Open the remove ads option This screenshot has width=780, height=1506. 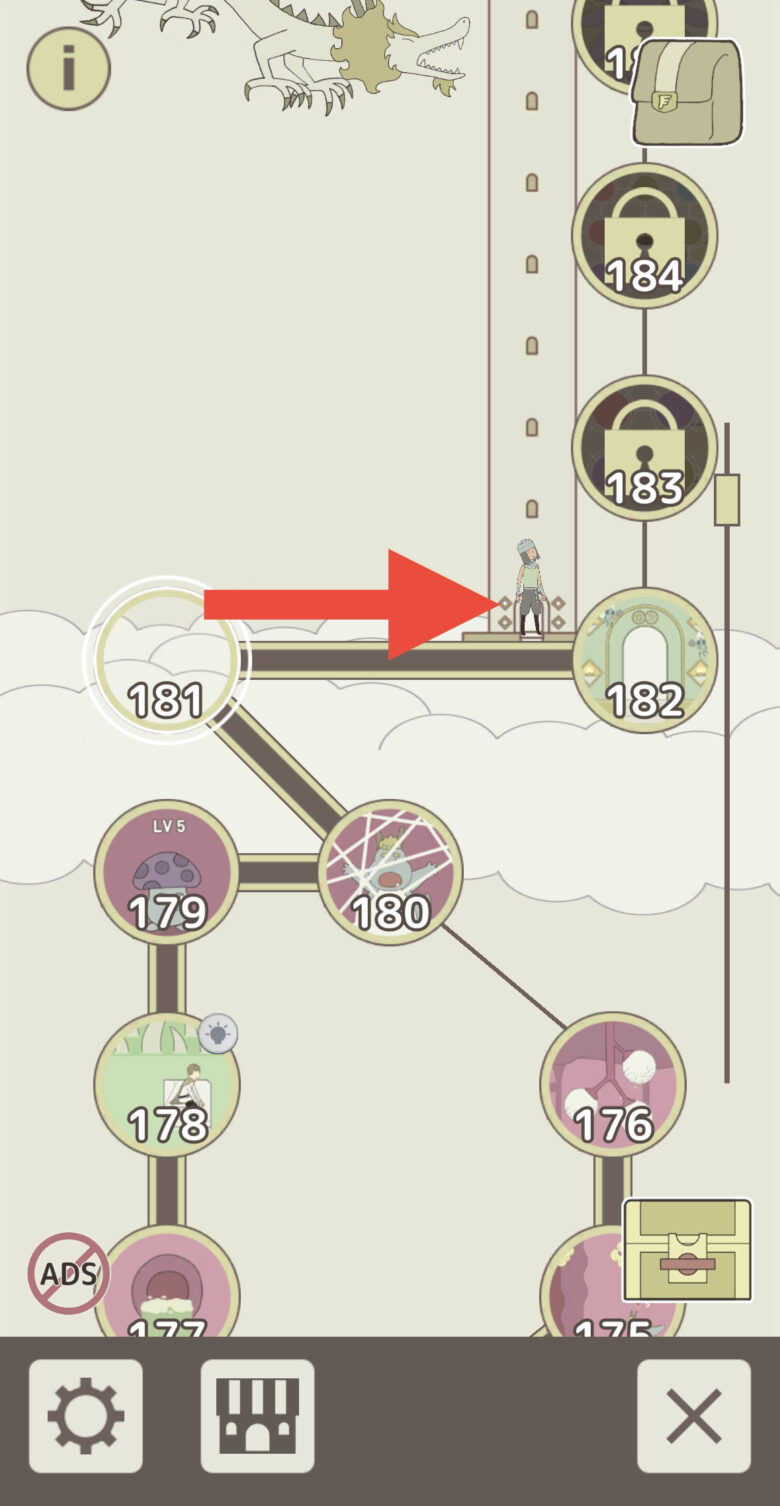[68, 1273]
